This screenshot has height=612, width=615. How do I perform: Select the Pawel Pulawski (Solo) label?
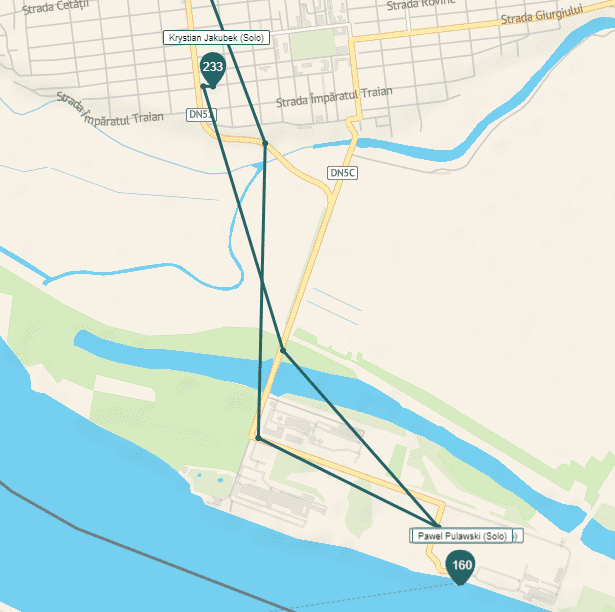pyautogui.click(x=462, y=536)
